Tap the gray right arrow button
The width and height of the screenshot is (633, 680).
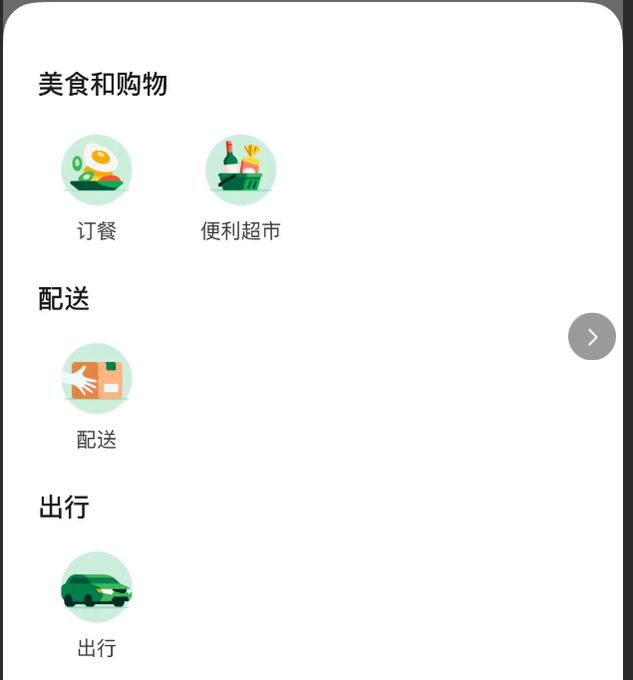coord(592,336)
